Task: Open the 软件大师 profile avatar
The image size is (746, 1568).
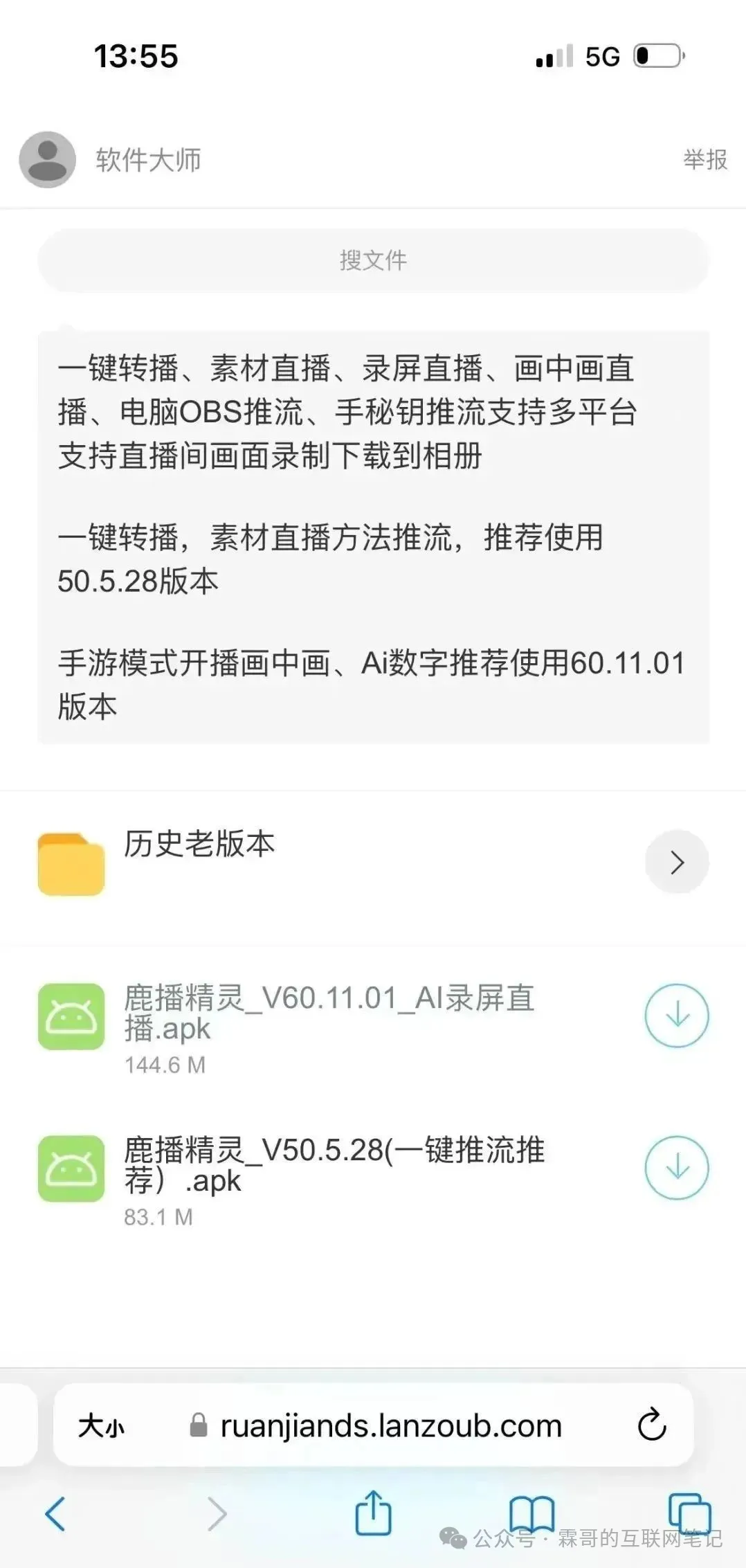Action: point(47,160)
